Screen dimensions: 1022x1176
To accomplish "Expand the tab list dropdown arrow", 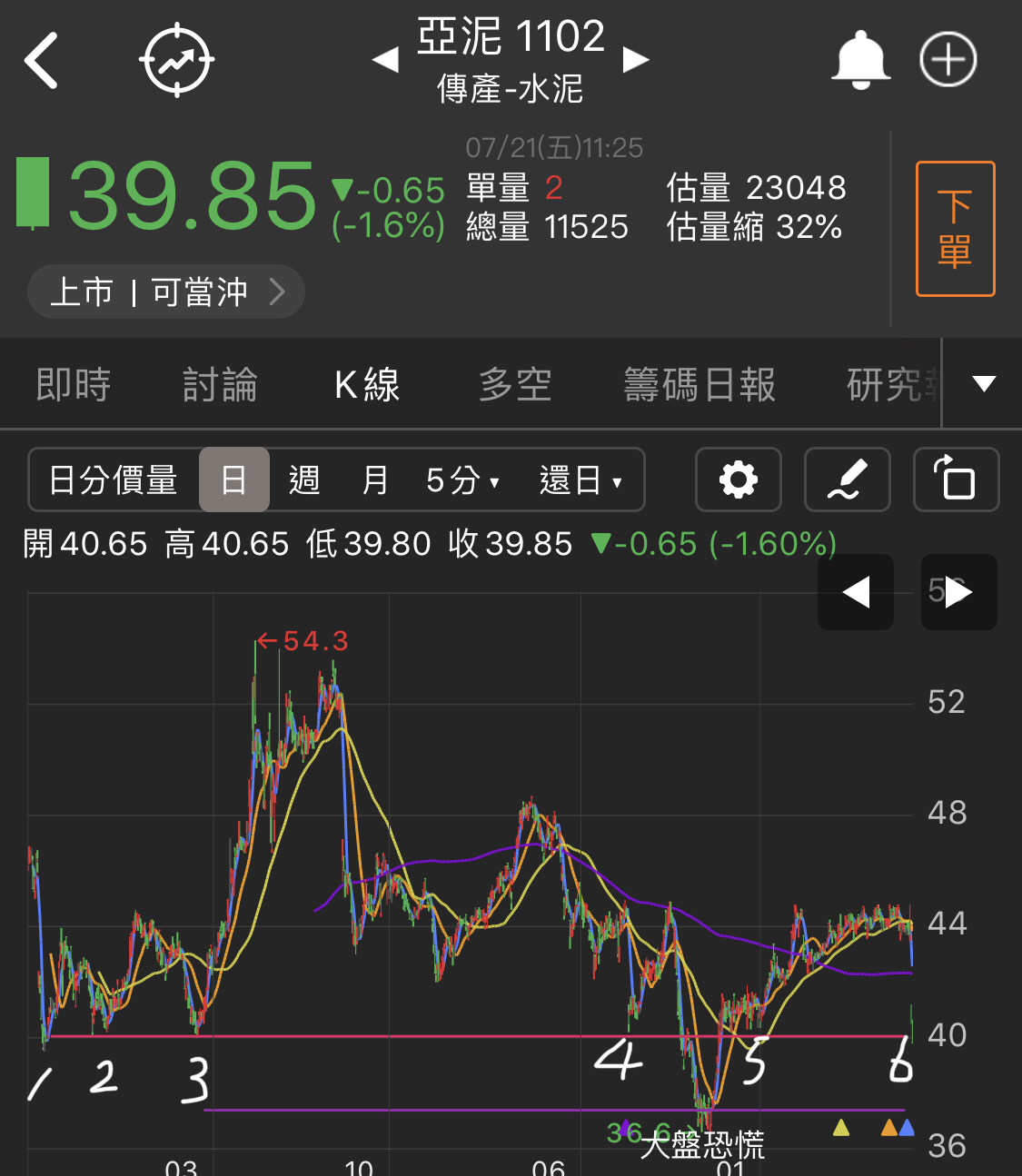I will tap(984, 383).
